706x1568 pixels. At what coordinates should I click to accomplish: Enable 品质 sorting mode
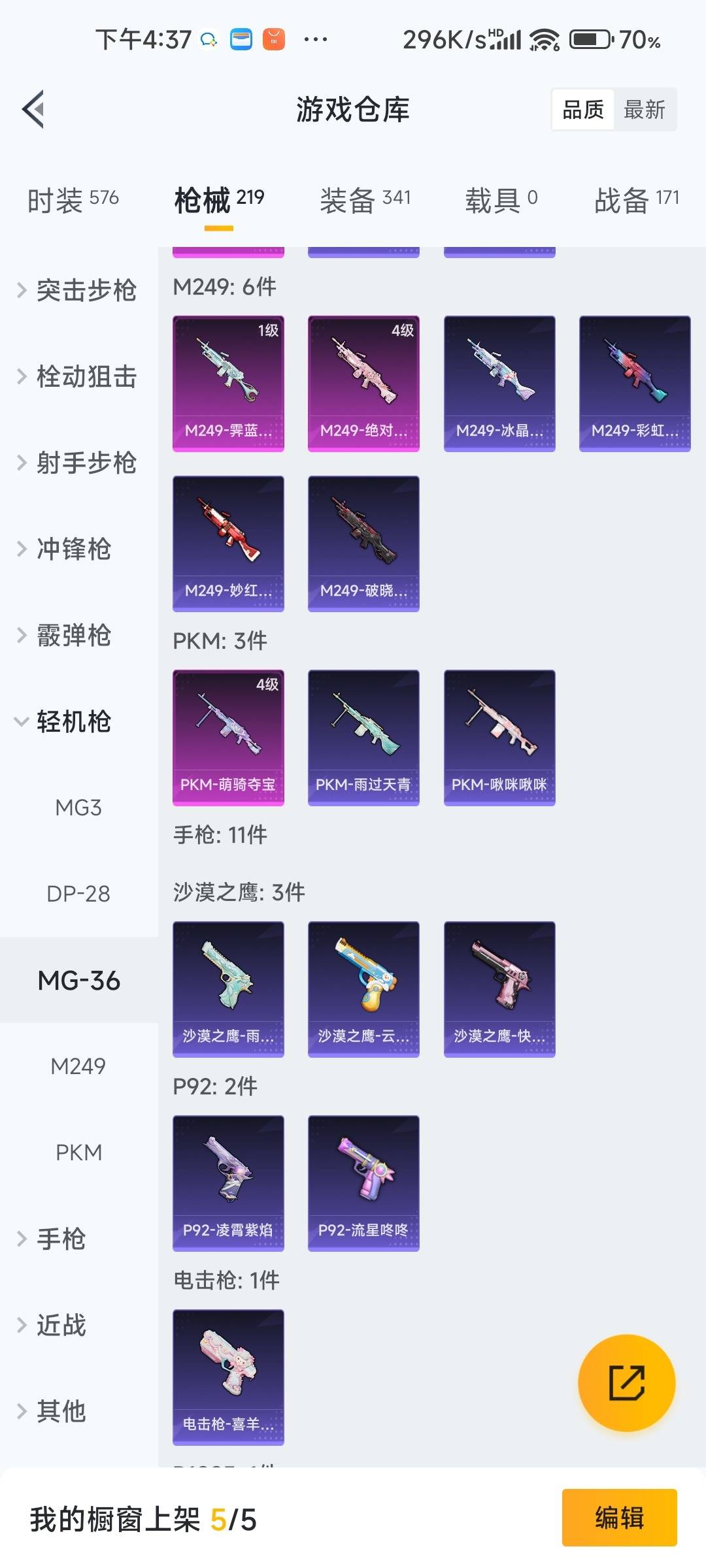coord(582,109)
